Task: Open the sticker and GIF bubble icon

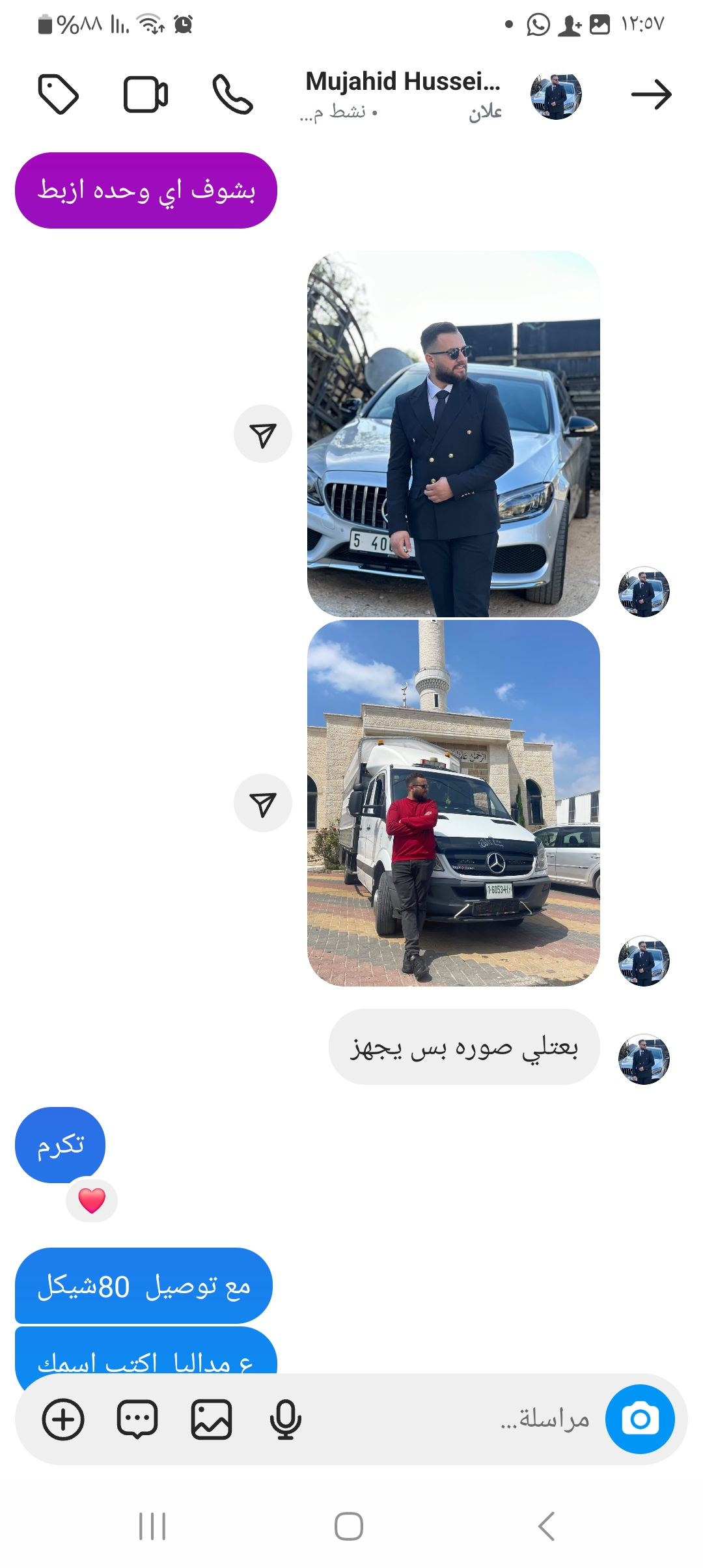Action: 137,1419
